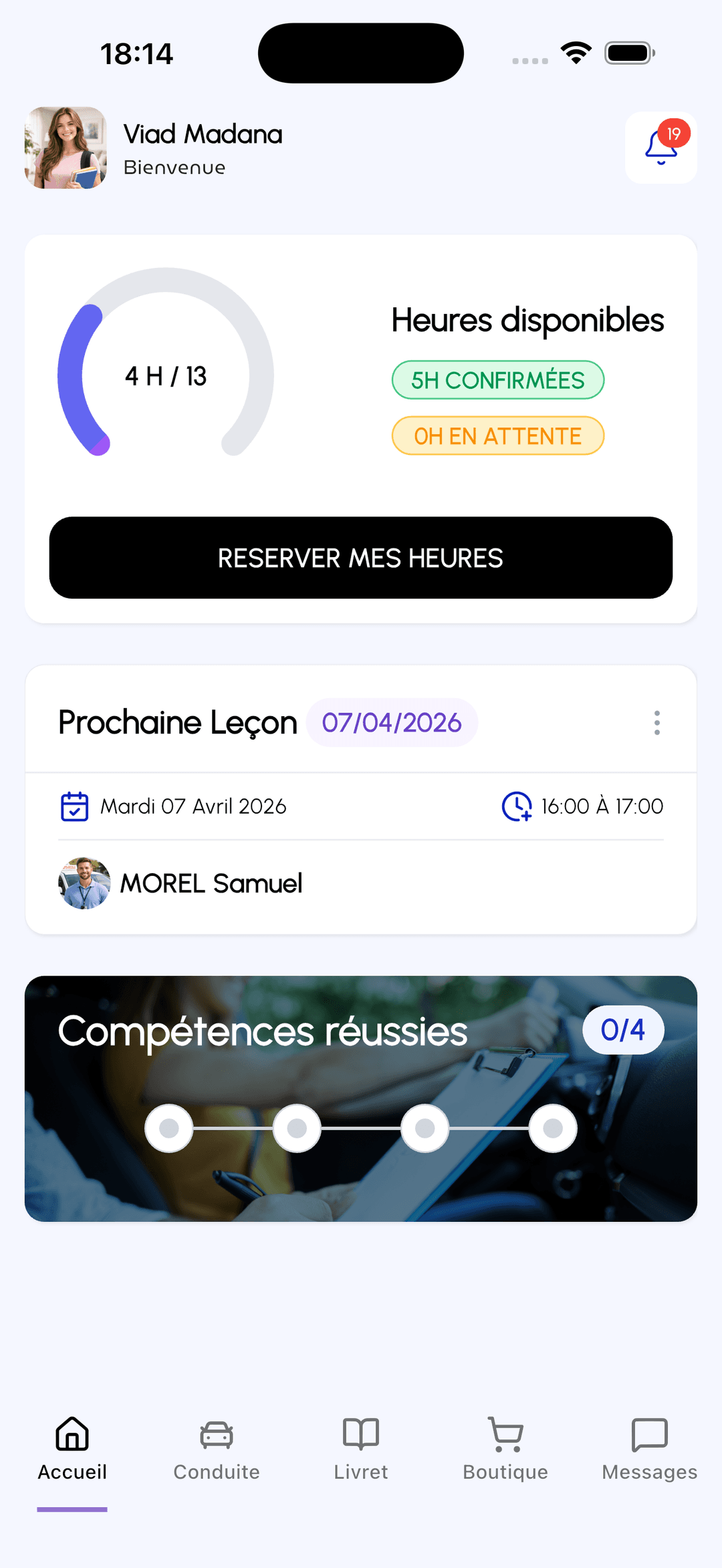This screenshot has height=1568, width=722.
Task: Expand the 5H CONFIRMÉES badge
Action: 497,379
